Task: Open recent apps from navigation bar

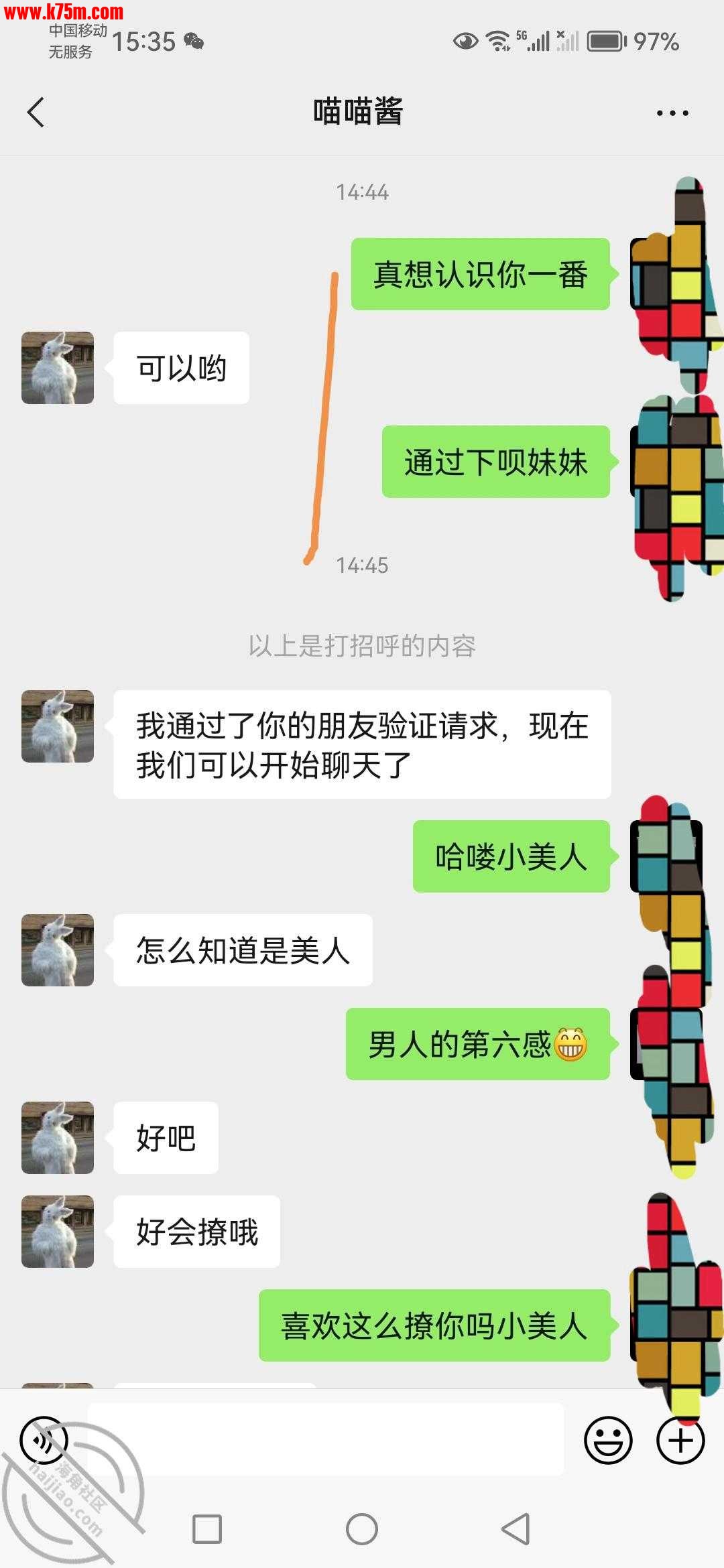Action: [x=207, y=1530]
